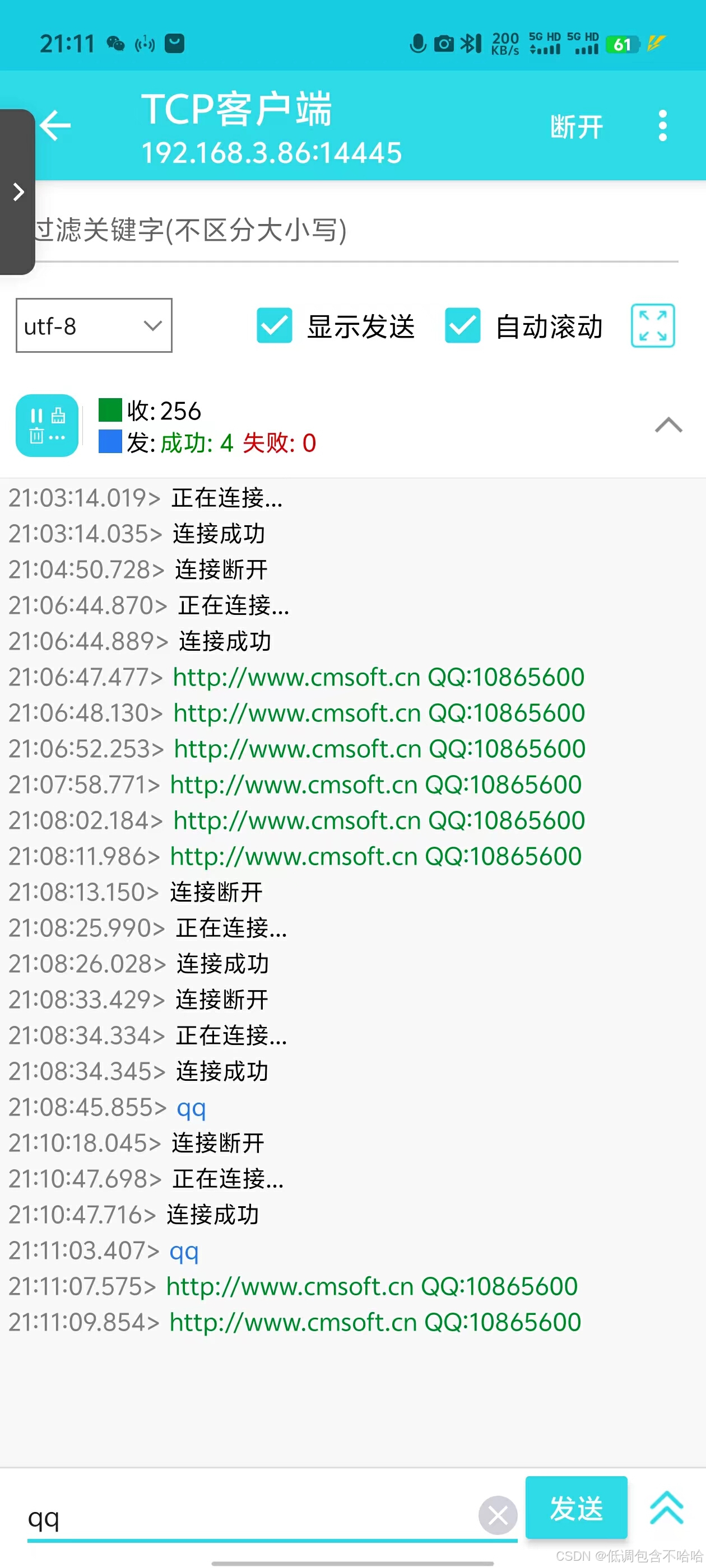The height and width of the screenshot is (1568, 706).
Task: Tap 断开 to disconnect
Action: (576, 127)
